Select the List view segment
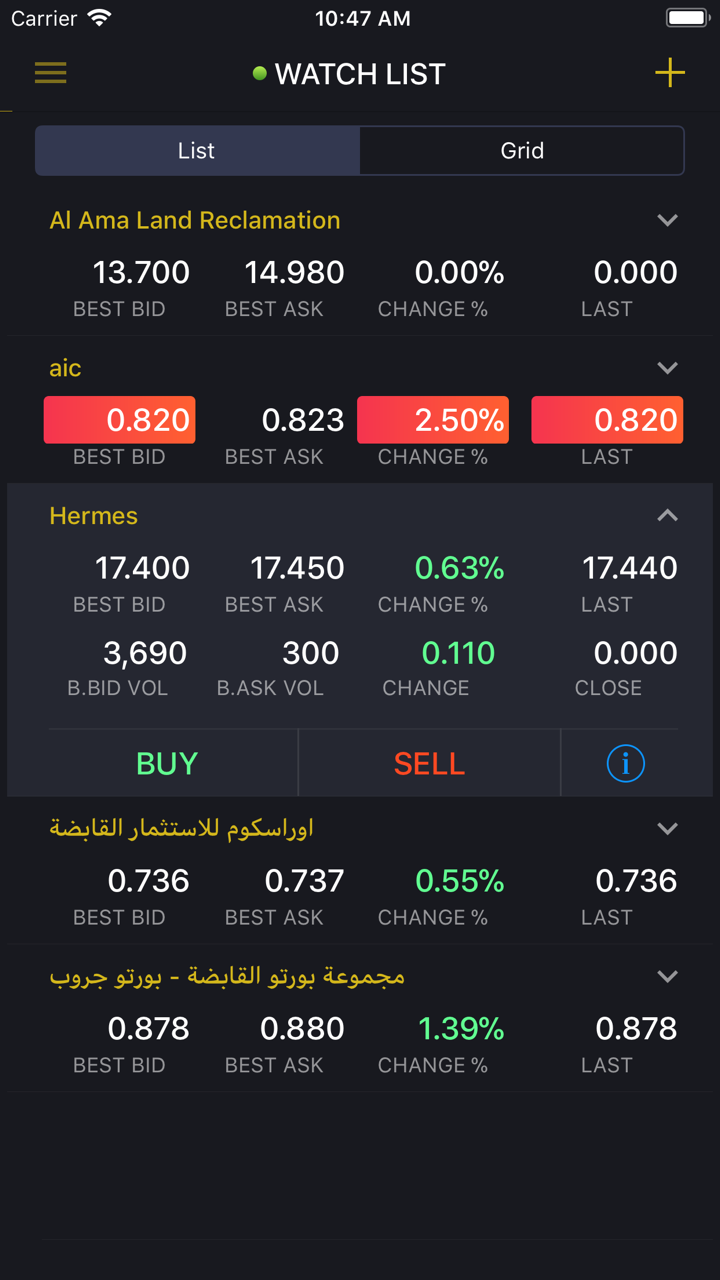This screenshot has height=1280, width=720. point(197,151)
